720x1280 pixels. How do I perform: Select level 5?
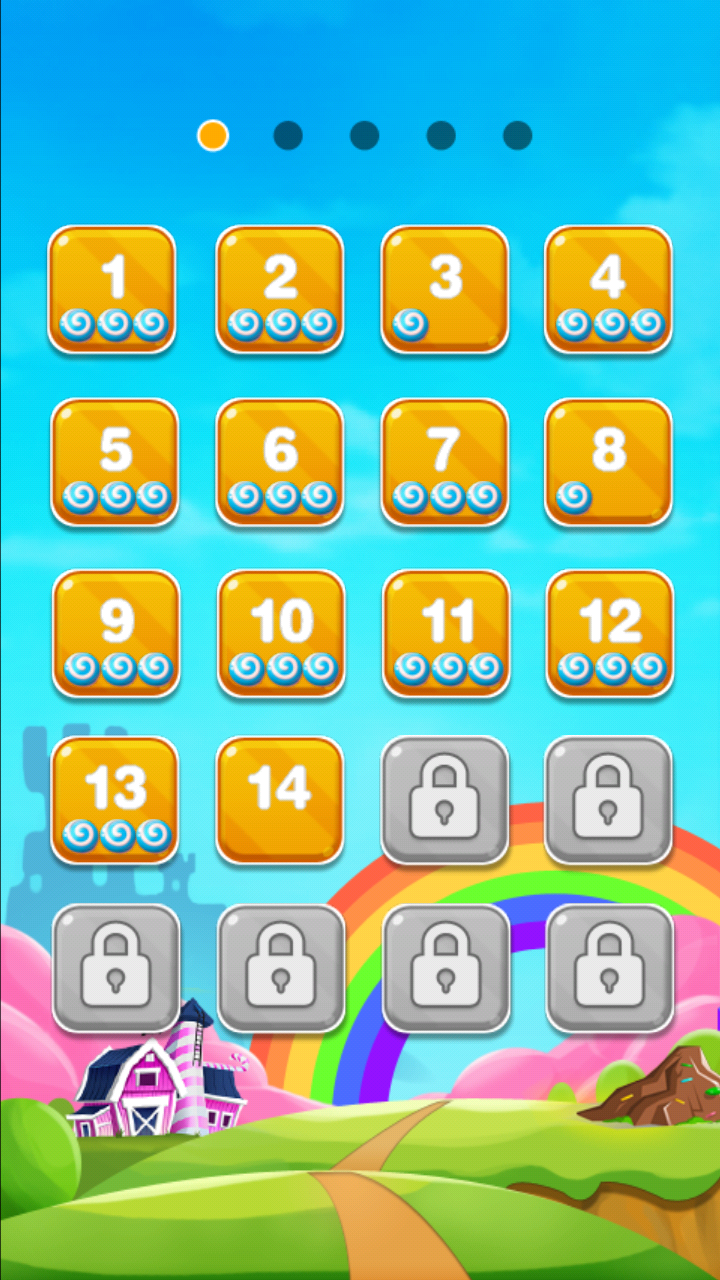point(114,461)
